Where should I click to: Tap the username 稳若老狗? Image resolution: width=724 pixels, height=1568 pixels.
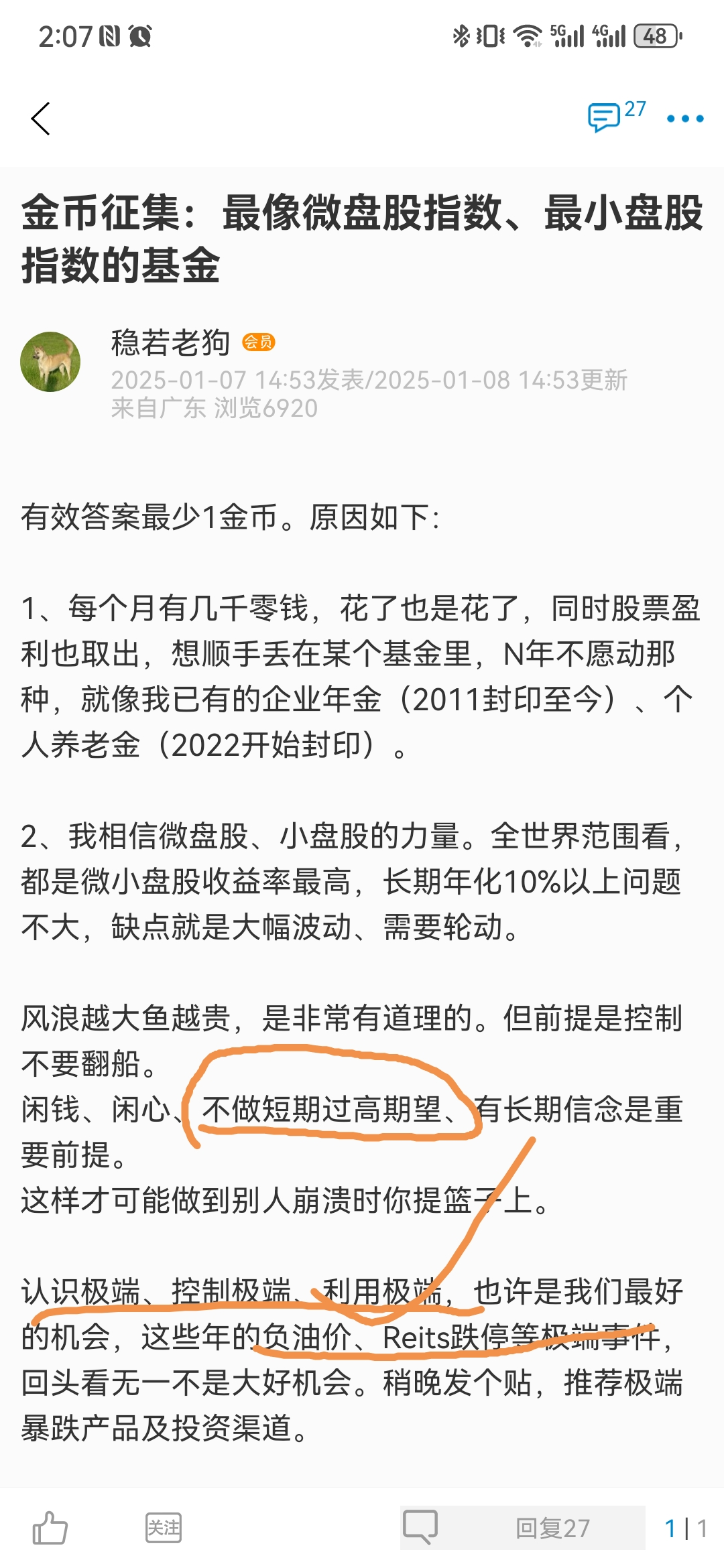pos(170,342)
